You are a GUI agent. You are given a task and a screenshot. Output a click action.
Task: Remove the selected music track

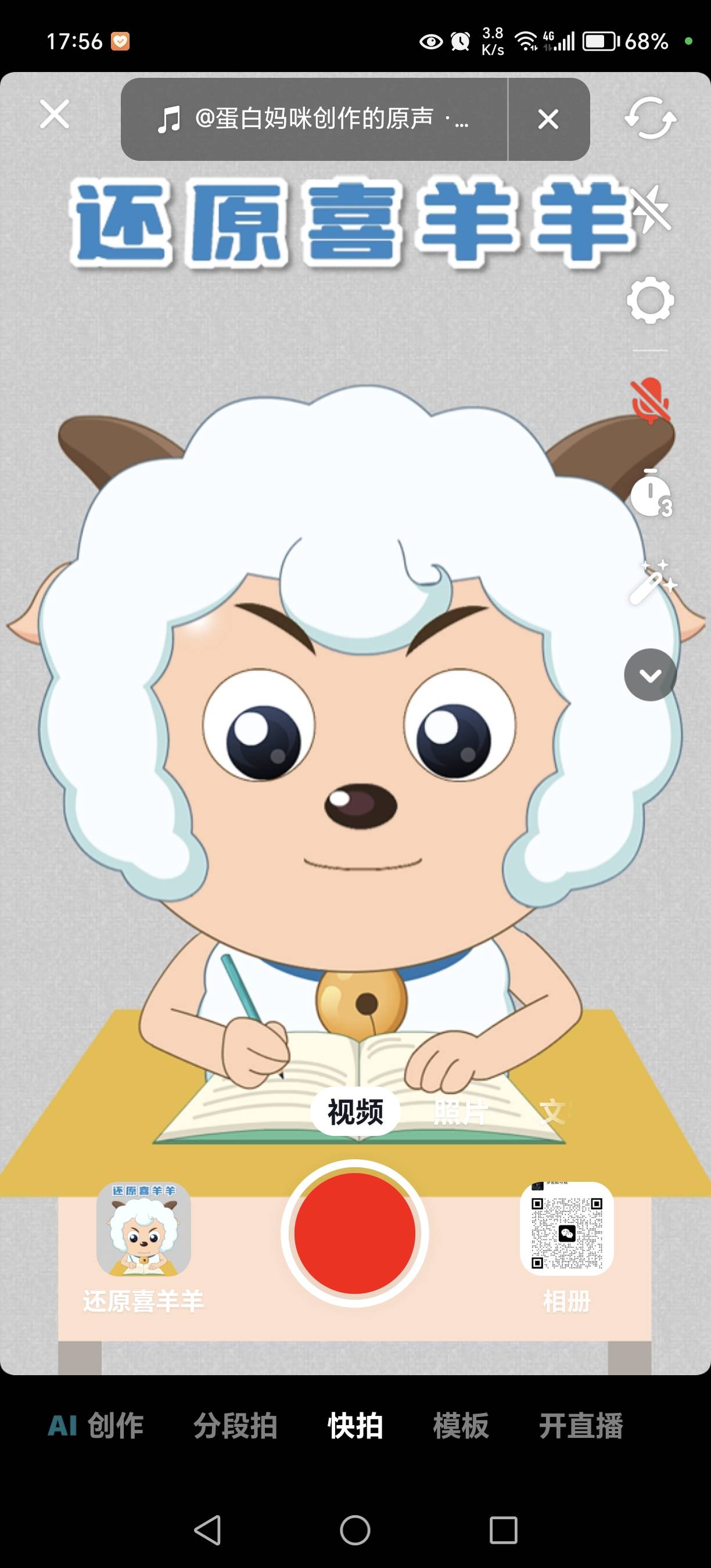click(548, 119)
